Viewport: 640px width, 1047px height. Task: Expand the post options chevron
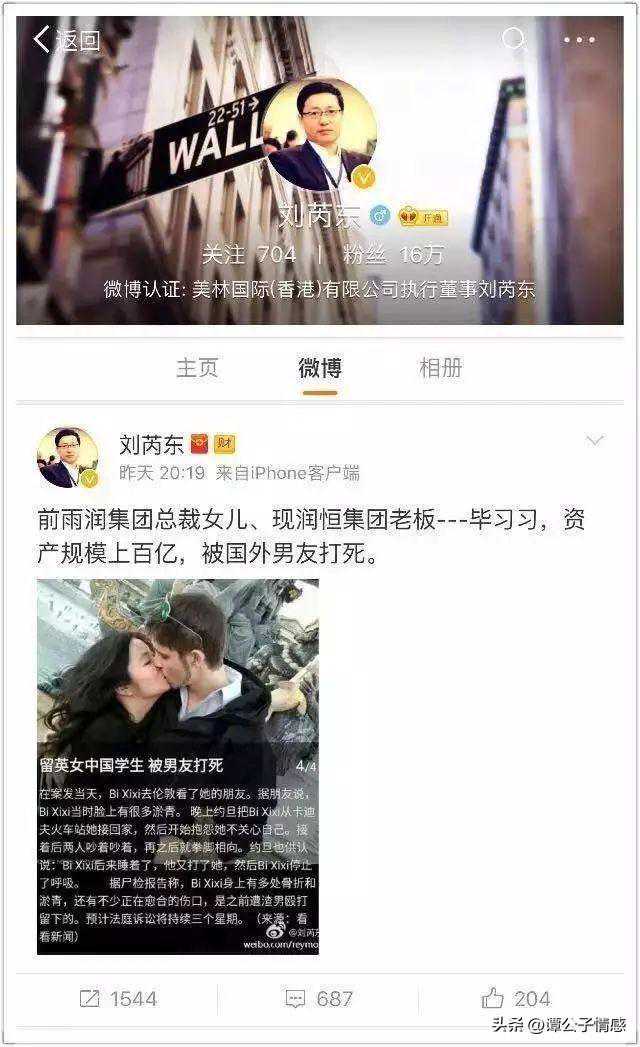(x=595, y=441)
